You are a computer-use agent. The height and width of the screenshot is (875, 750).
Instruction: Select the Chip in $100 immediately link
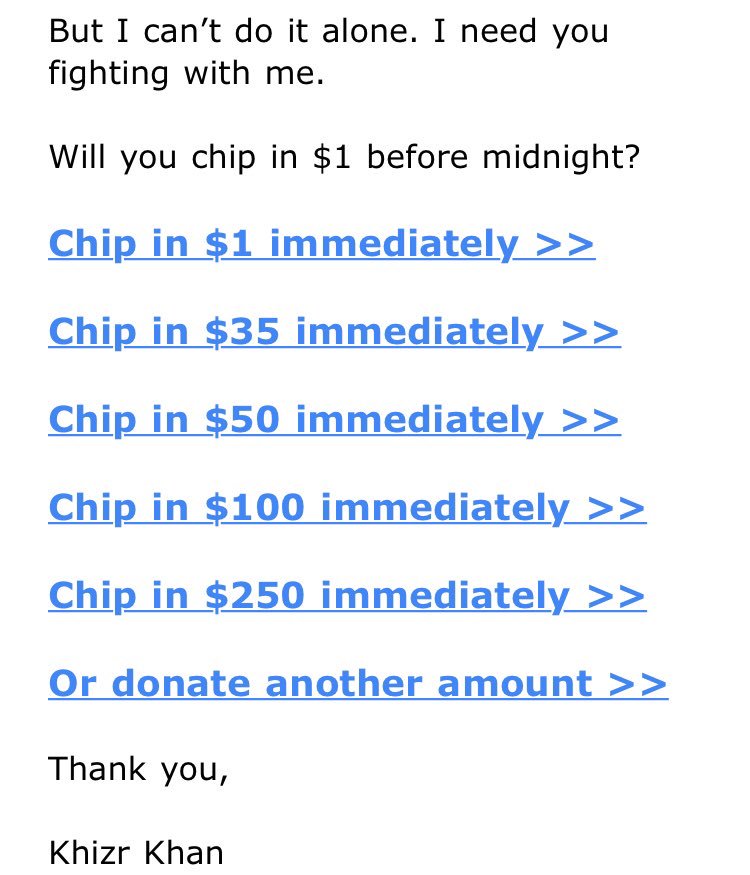point(346,508)
